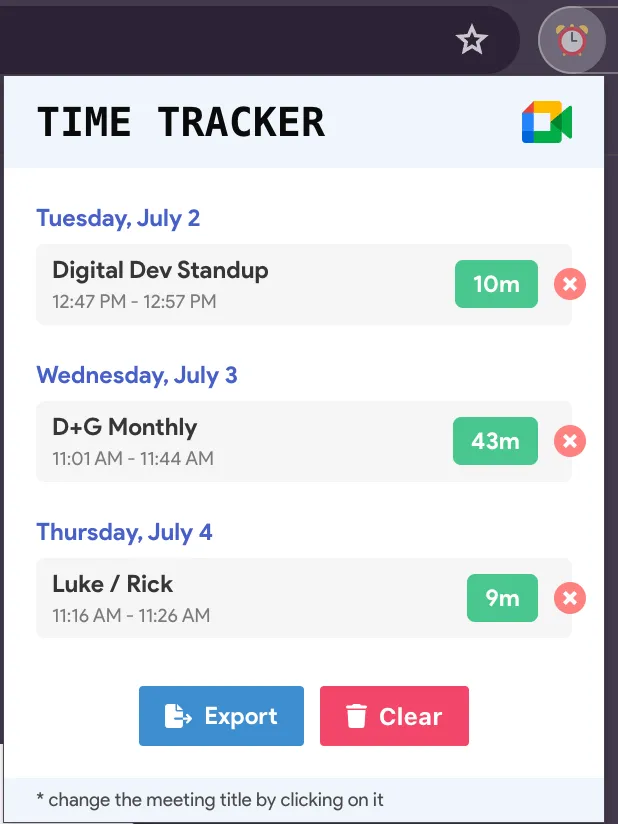Rename the D+G Monthly meeting title
The image size is (618, 824).
[x=125, y=427]
